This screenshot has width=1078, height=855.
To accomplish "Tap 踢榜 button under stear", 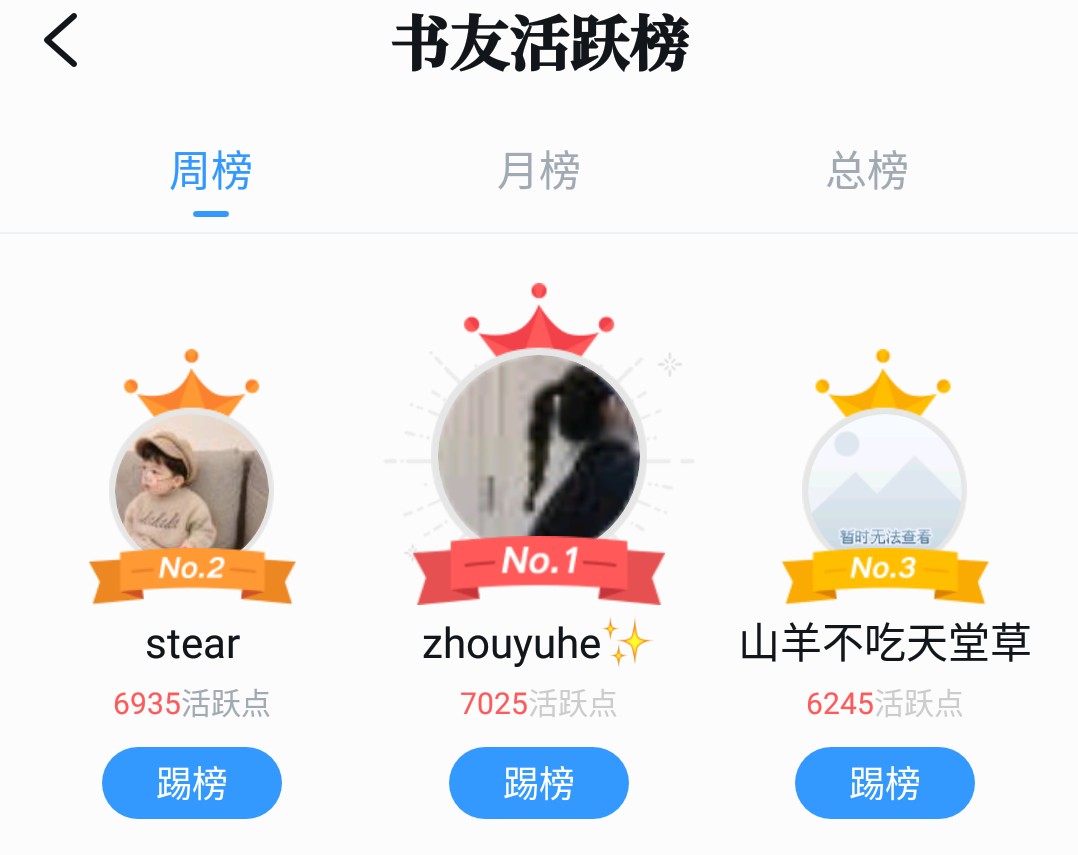I will (x=192, y=783).
